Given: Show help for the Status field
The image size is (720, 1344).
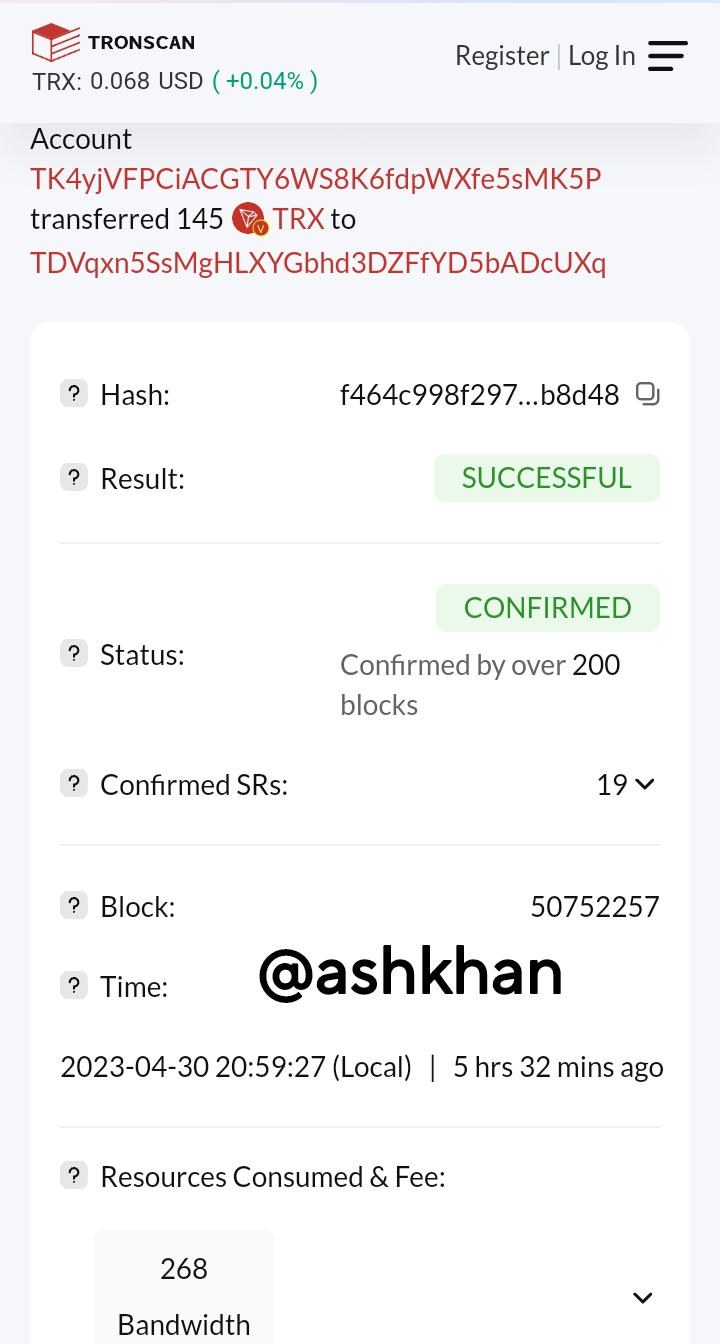Looking at the screenshot, I should pyautogui.click(x=73, y=654).
